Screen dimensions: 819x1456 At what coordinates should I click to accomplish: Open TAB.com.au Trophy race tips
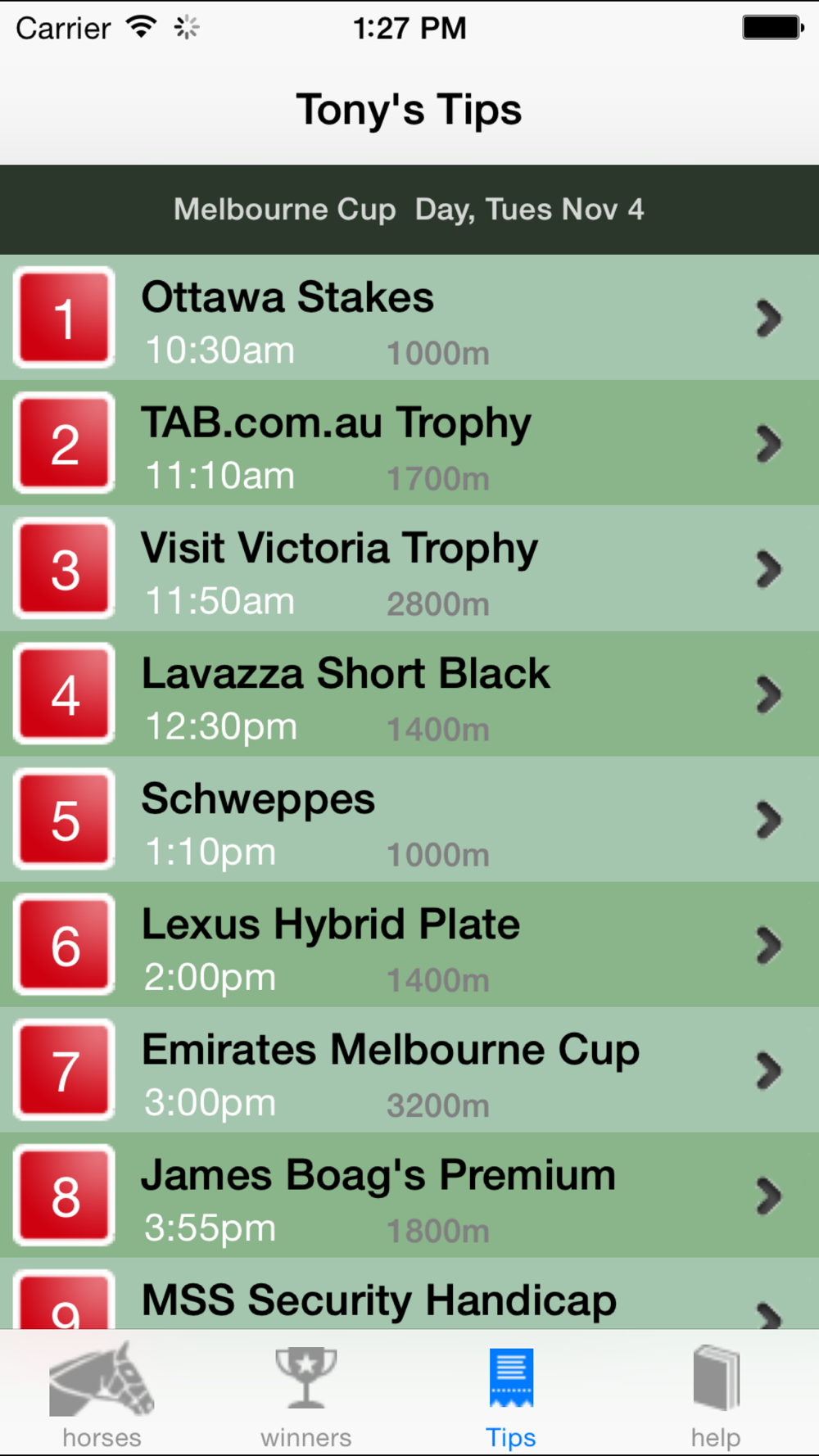[409, 443]
